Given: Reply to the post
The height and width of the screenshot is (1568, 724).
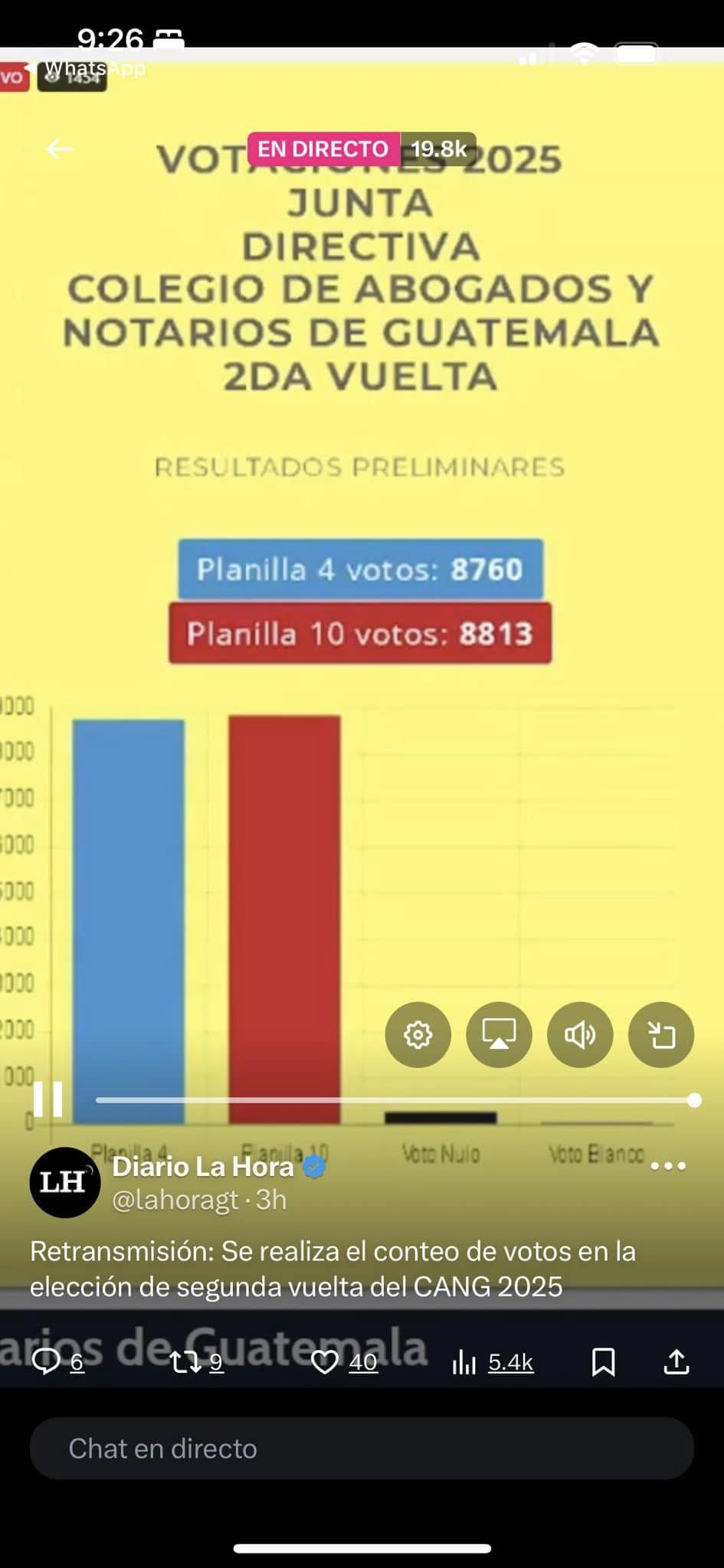Looking at the screenshot, I should (48, 1362).
